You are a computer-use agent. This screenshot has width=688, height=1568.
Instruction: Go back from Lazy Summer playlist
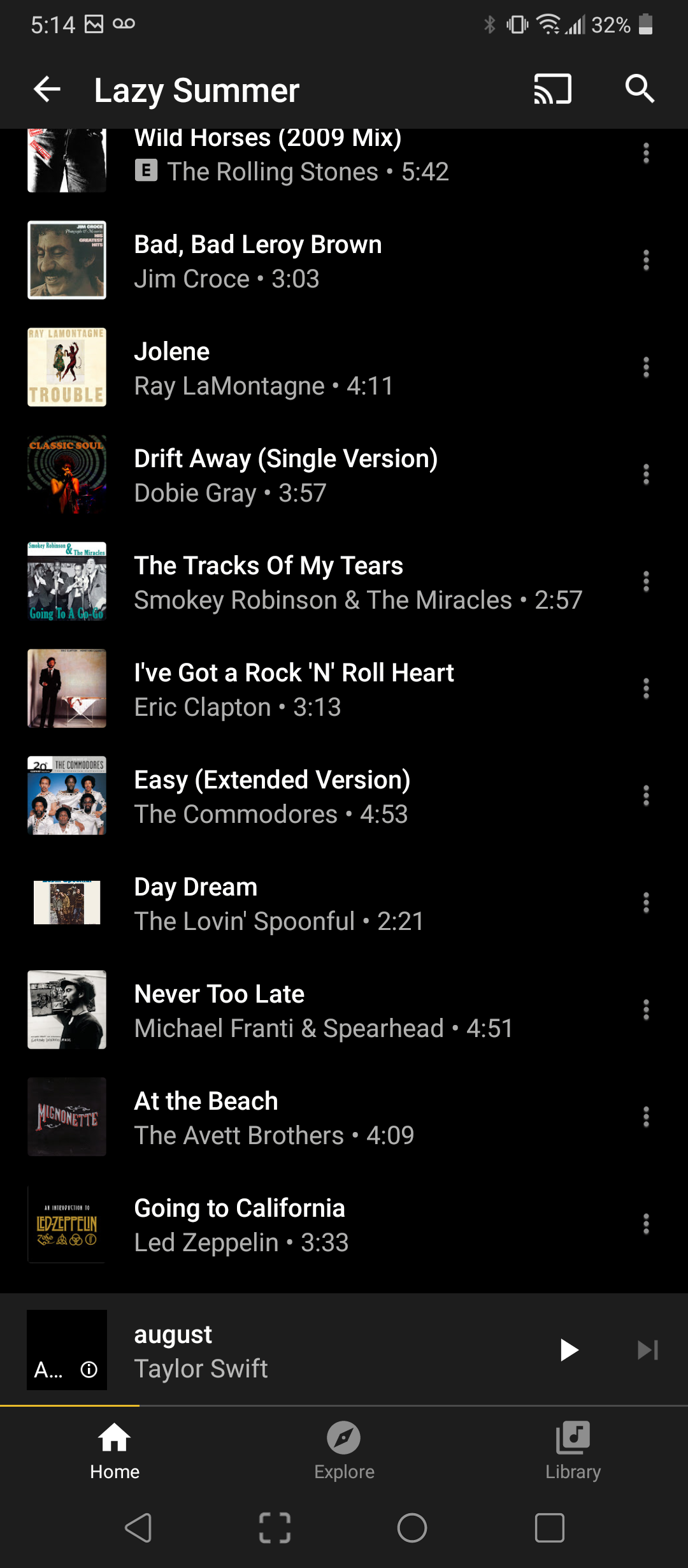point(47,89)
